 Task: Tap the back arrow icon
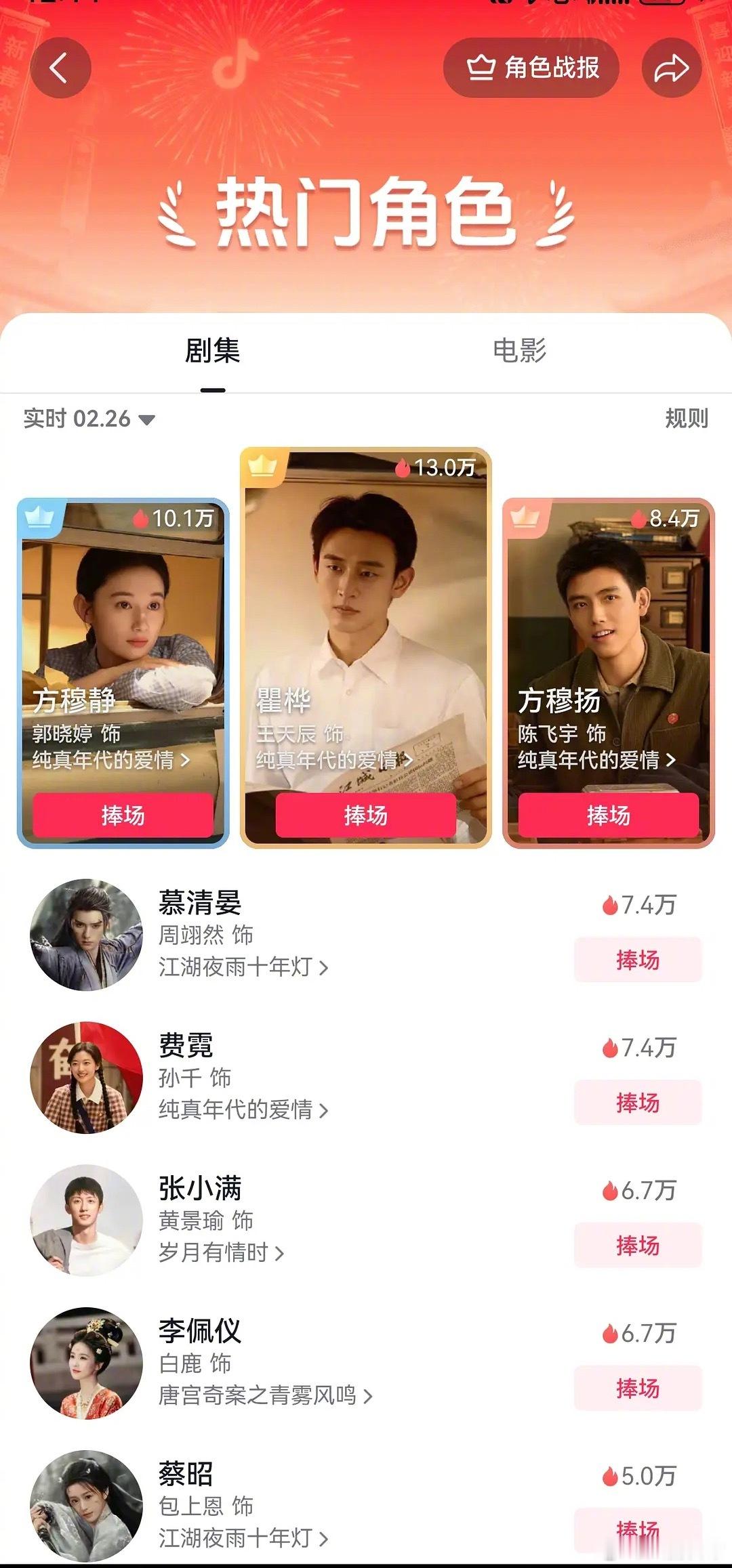[x=58, y=68]
